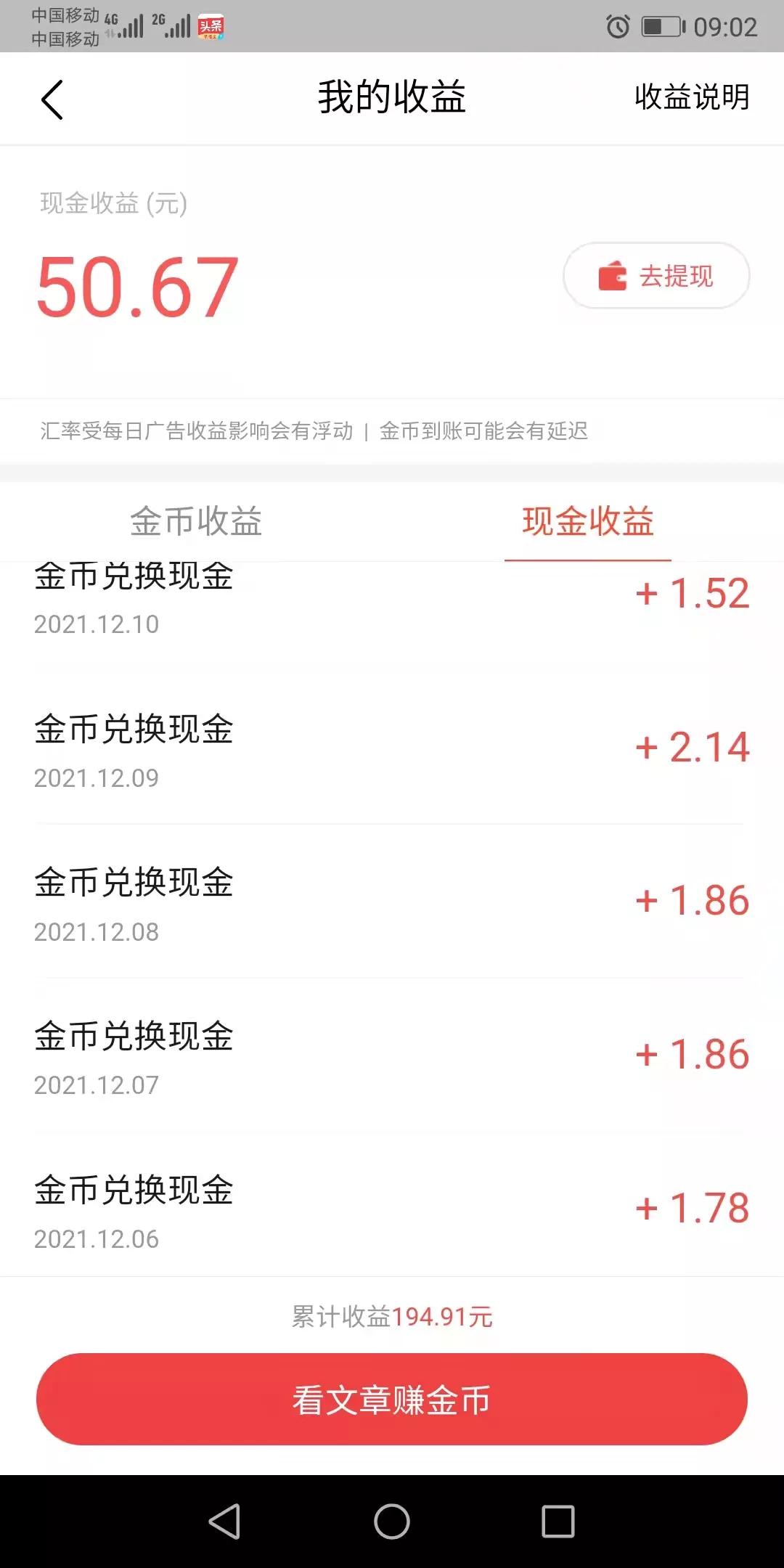Viewport: 784px width, 1568px height.
Task: Switch to the 金币收益 tab
Action: pyautogui.click(x=196, y=521)
